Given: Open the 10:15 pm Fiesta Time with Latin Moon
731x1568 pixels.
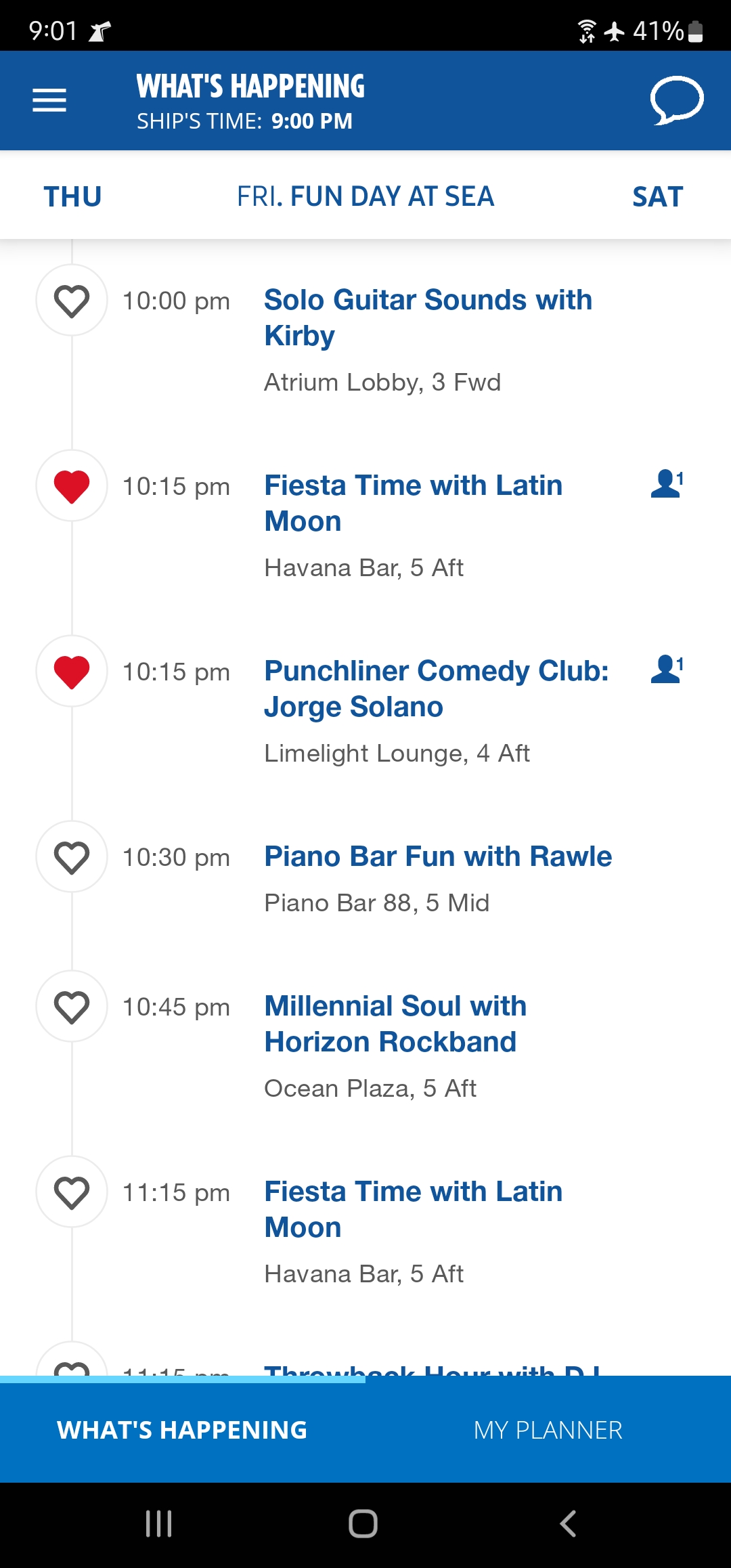Looking at the screenshot, I should [x=414, y=503].
